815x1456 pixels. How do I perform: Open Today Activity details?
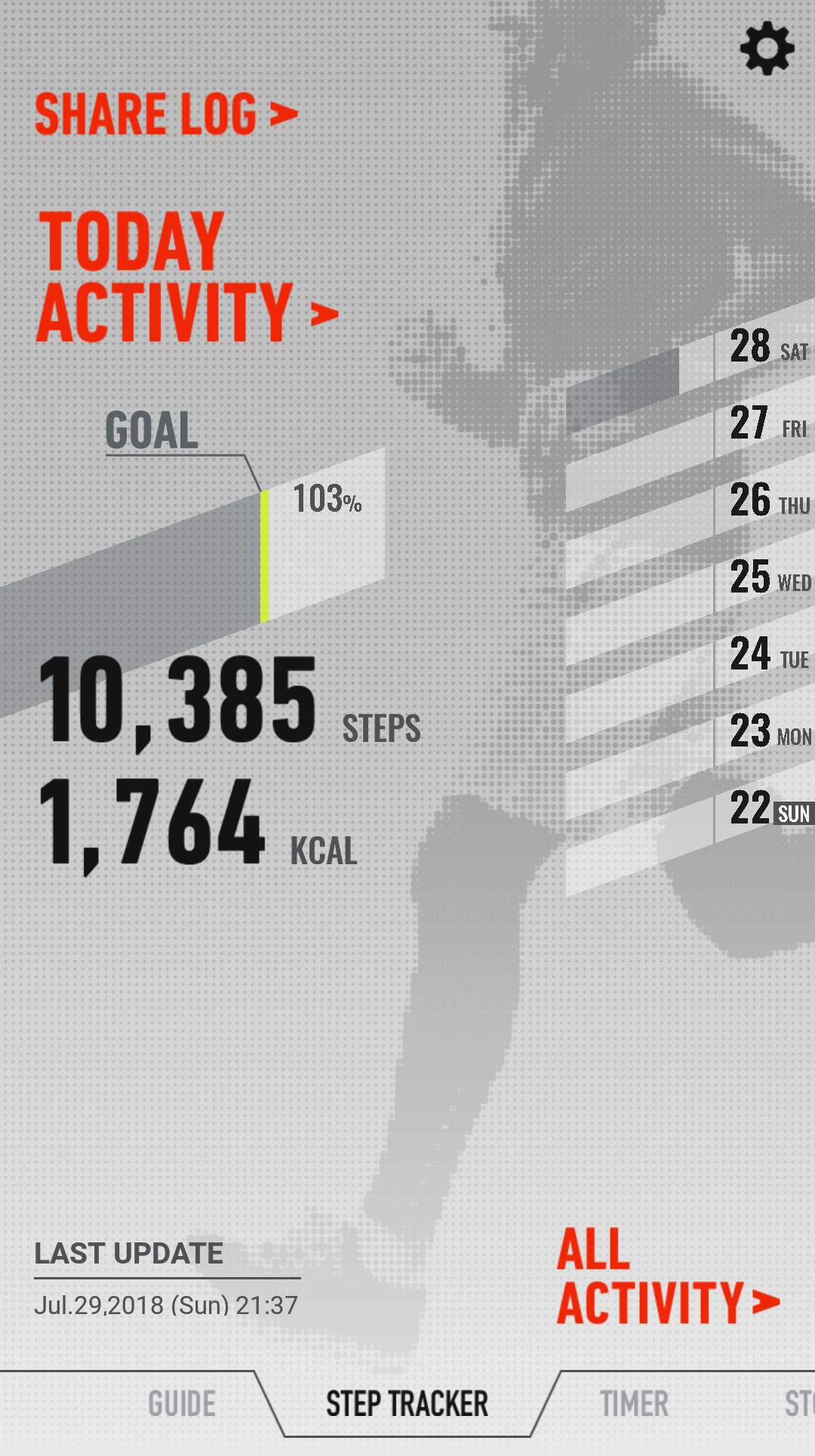pos(186,276)
